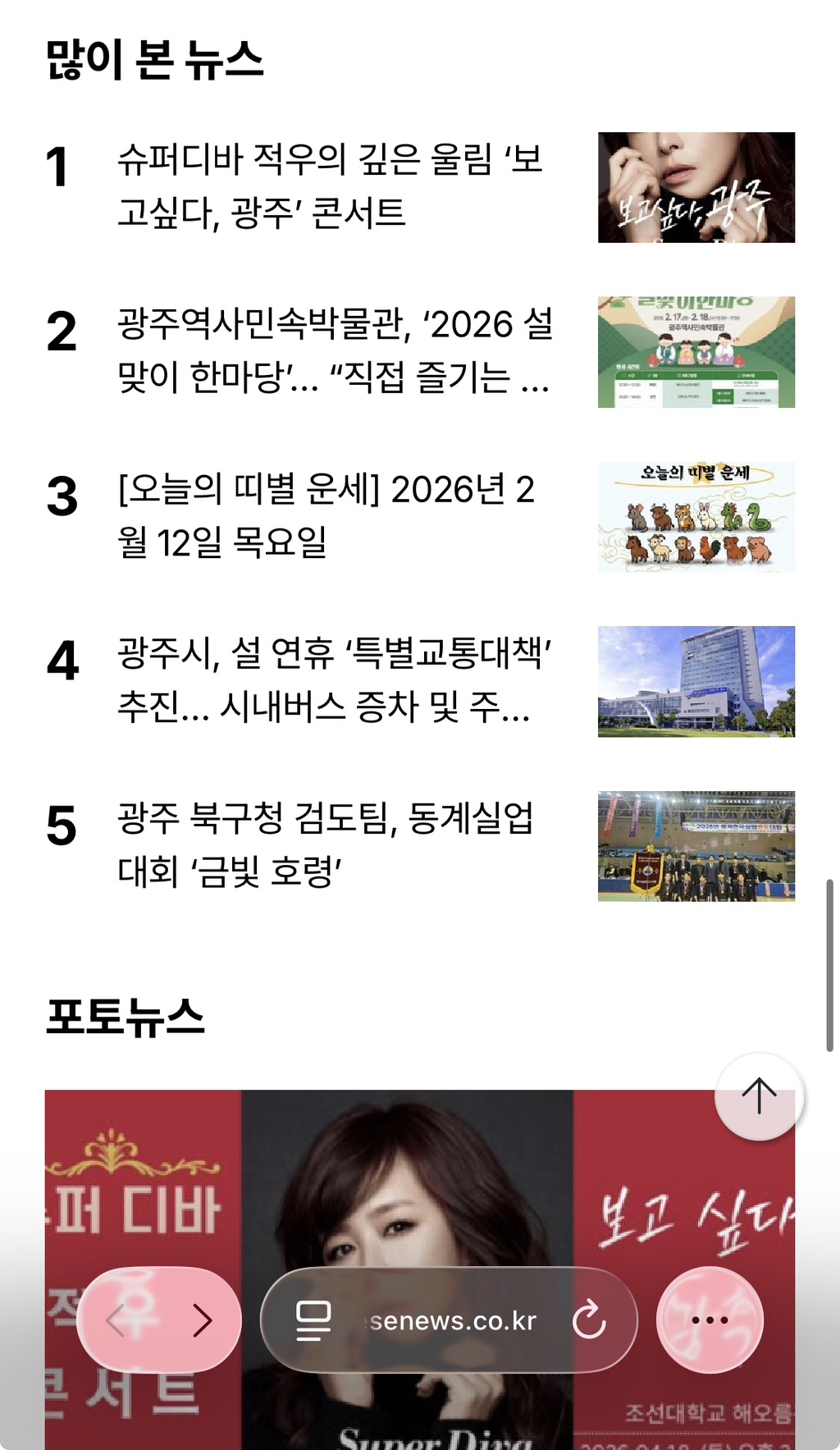Open the 슈퍼디바 적우 콘서트 news article

click(x=330, y=186)
